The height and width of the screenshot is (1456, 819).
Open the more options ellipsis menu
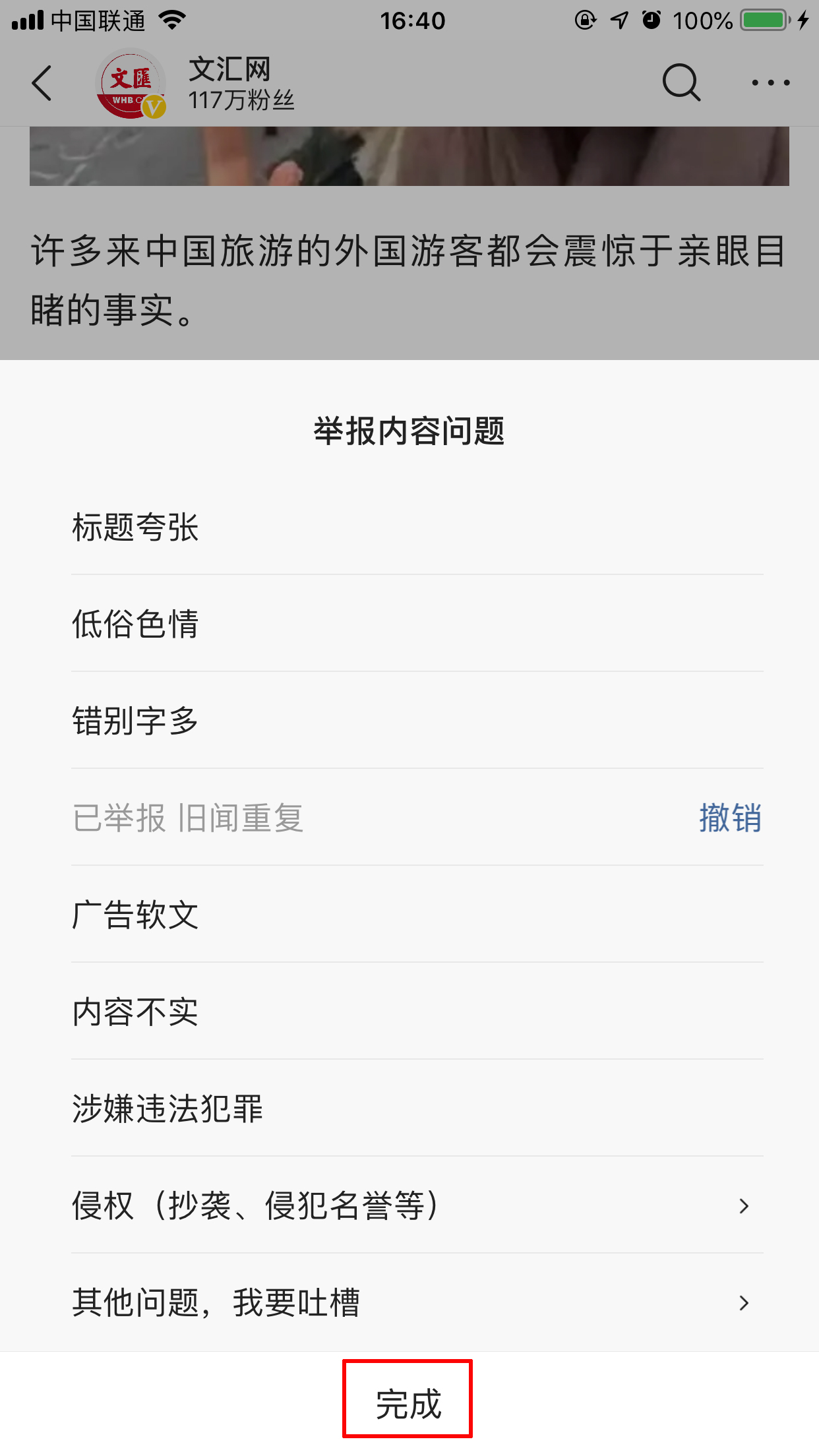coord(770,83)
